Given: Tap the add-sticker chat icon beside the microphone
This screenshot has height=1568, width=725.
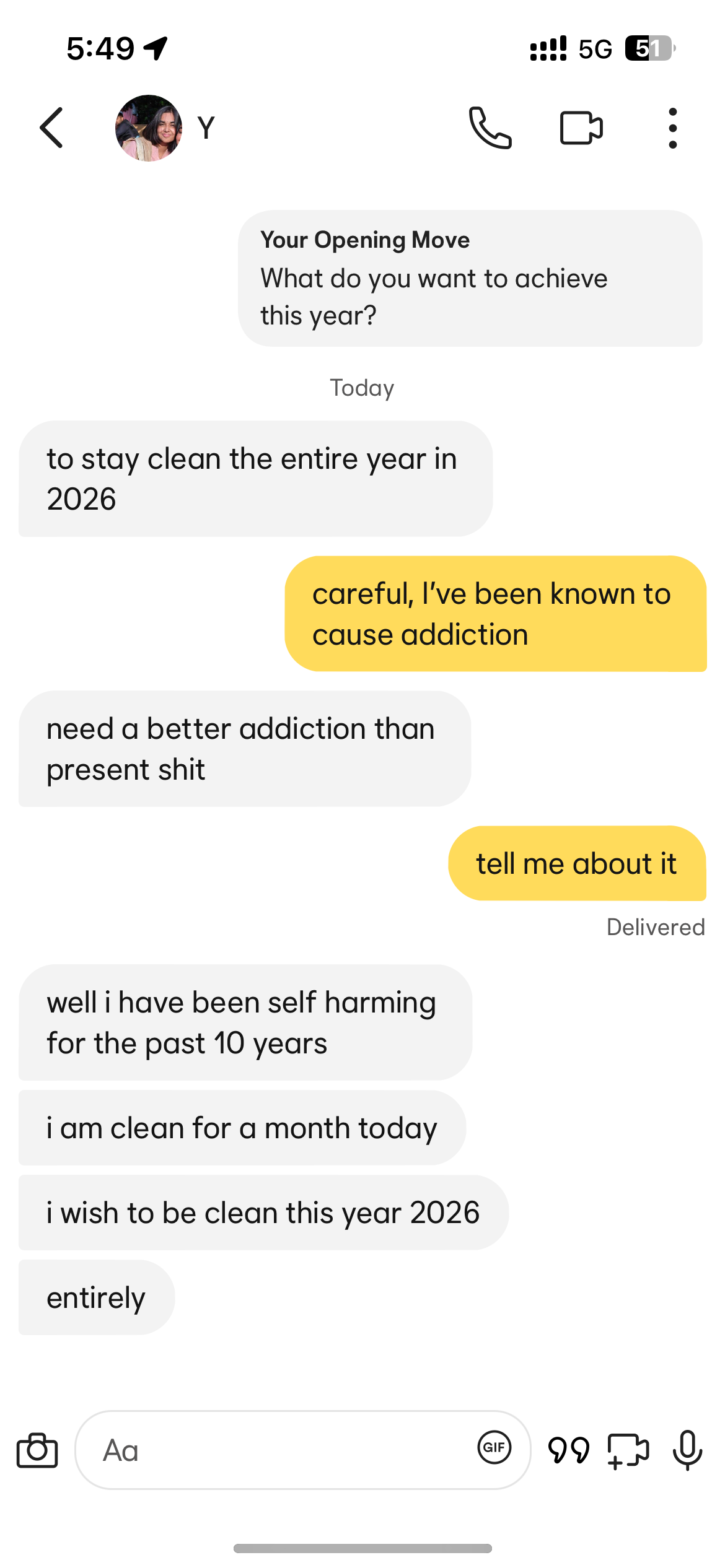Looking at the screenshot, I should pos(628,1450).
